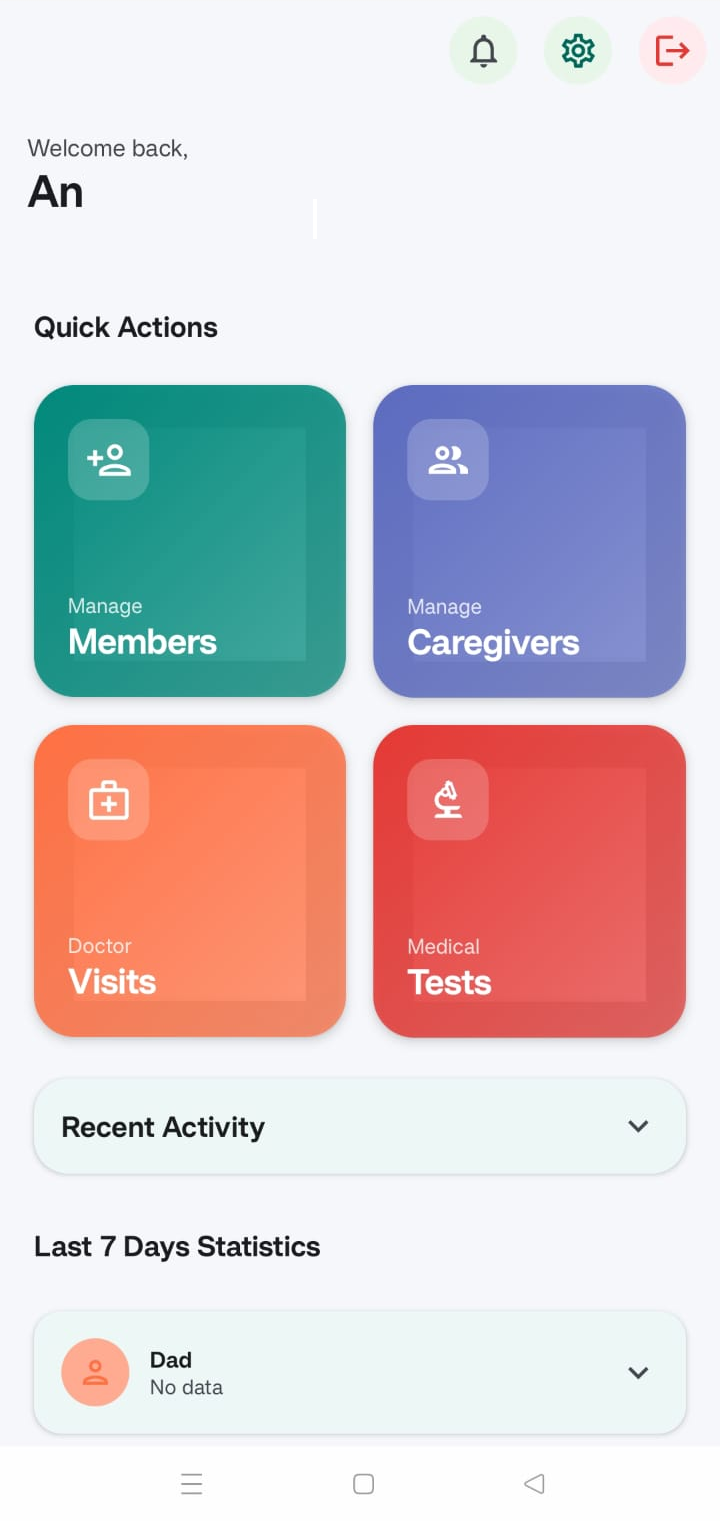Collapse the Recent Activity chevron
Viewport: 720px width, 1521px height.
tap(638, 1126)
